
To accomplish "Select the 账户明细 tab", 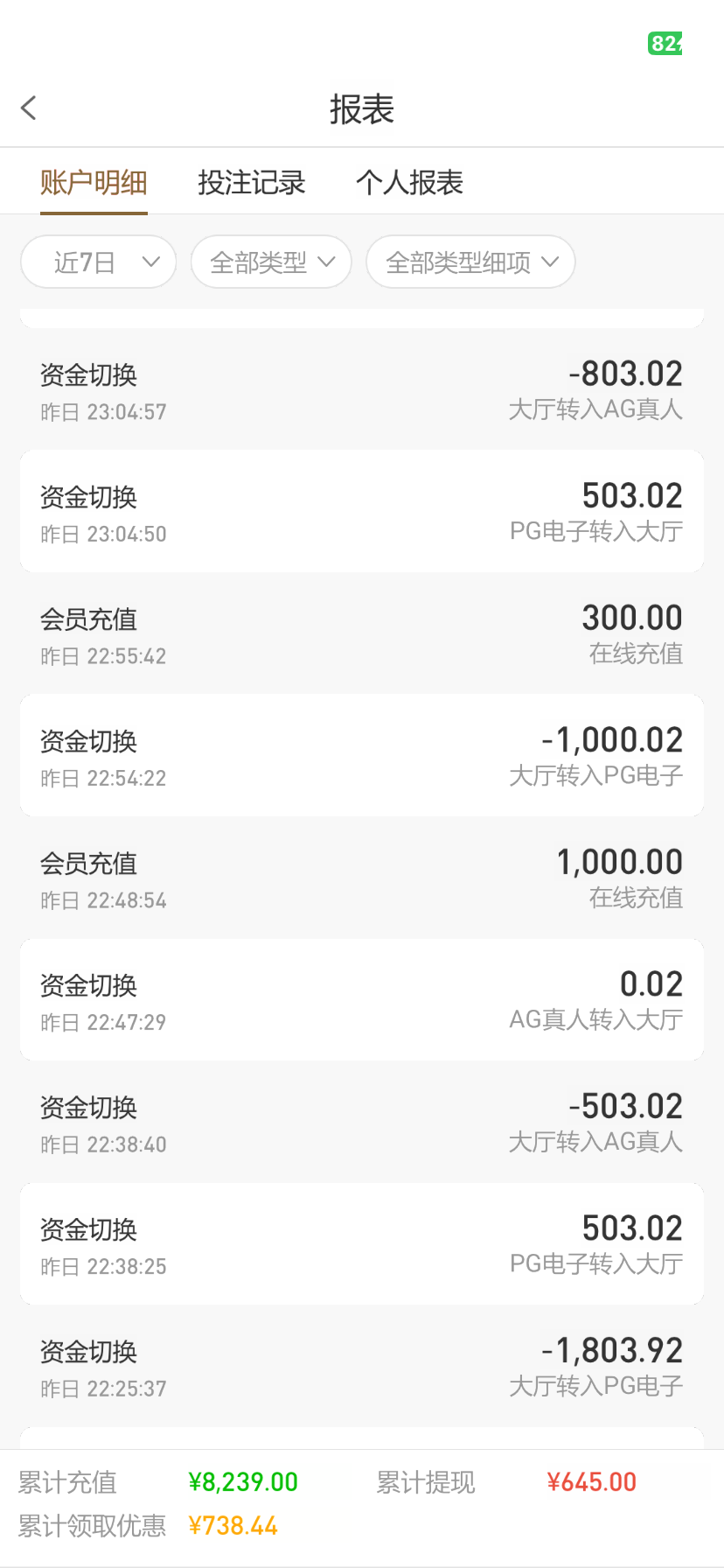I will point(93,182).
